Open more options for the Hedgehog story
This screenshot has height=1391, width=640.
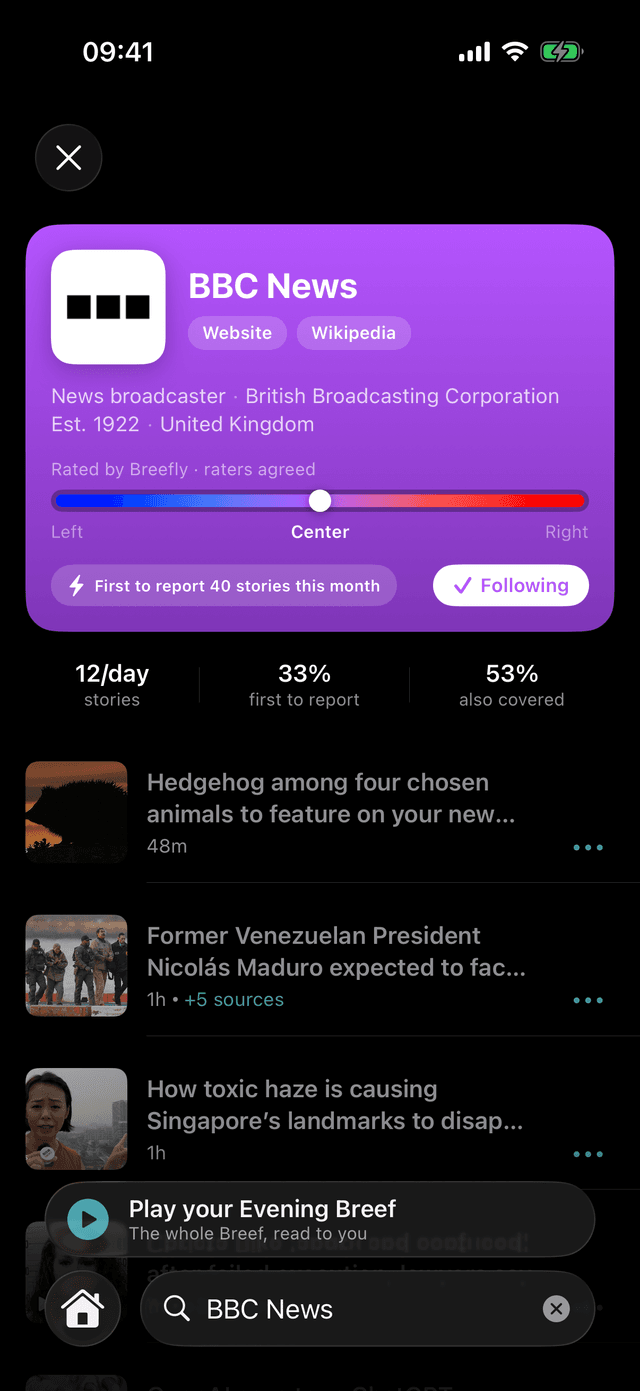(x=588, y=847)
